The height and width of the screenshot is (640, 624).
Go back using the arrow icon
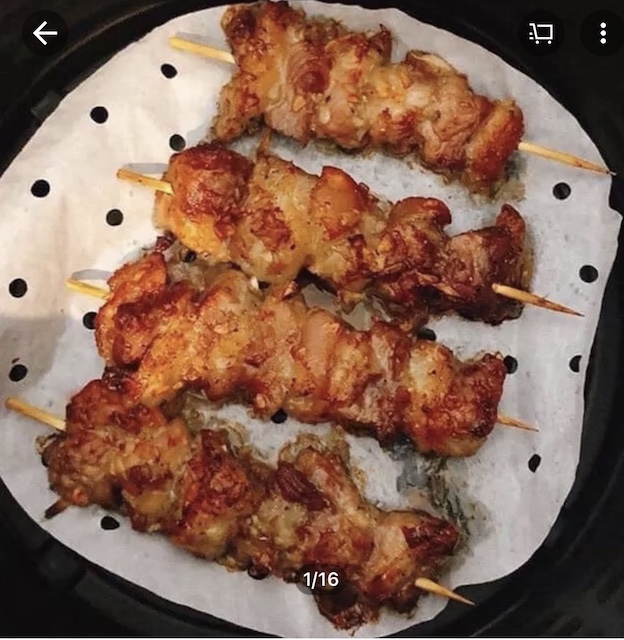point(45,33)
